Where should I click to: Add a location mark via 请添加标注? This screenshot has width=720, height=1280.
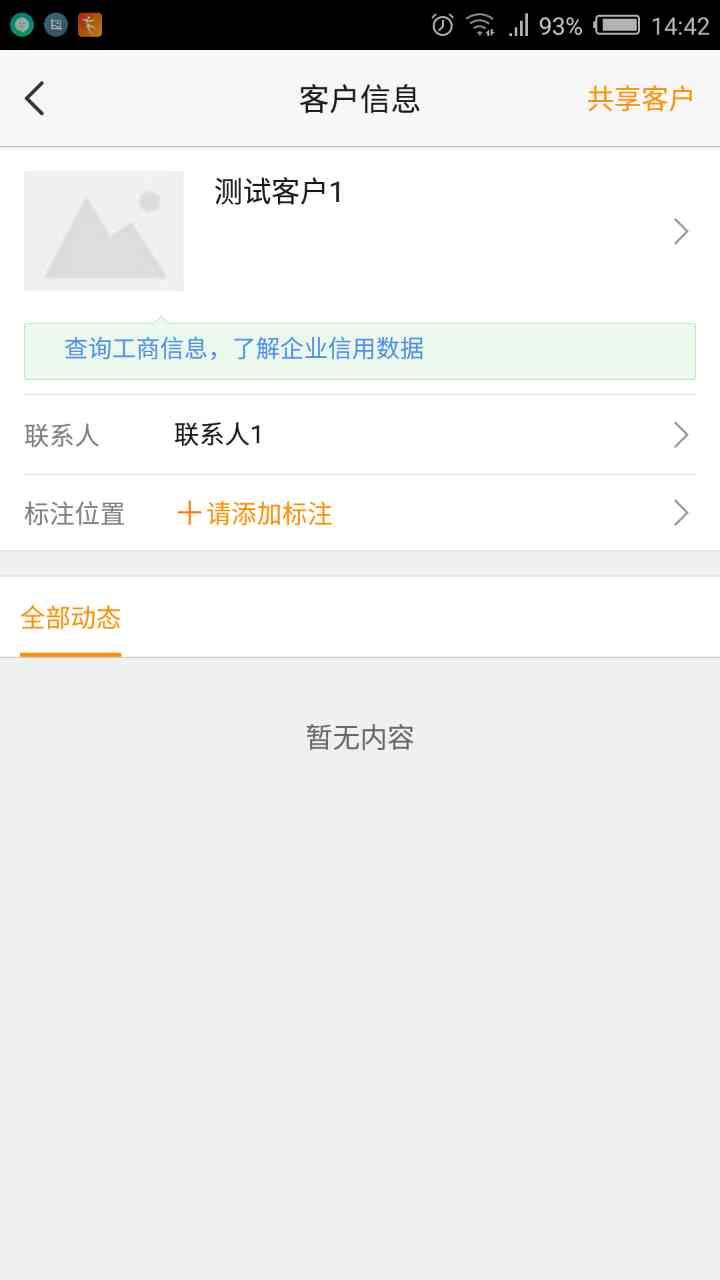(256, 514)
